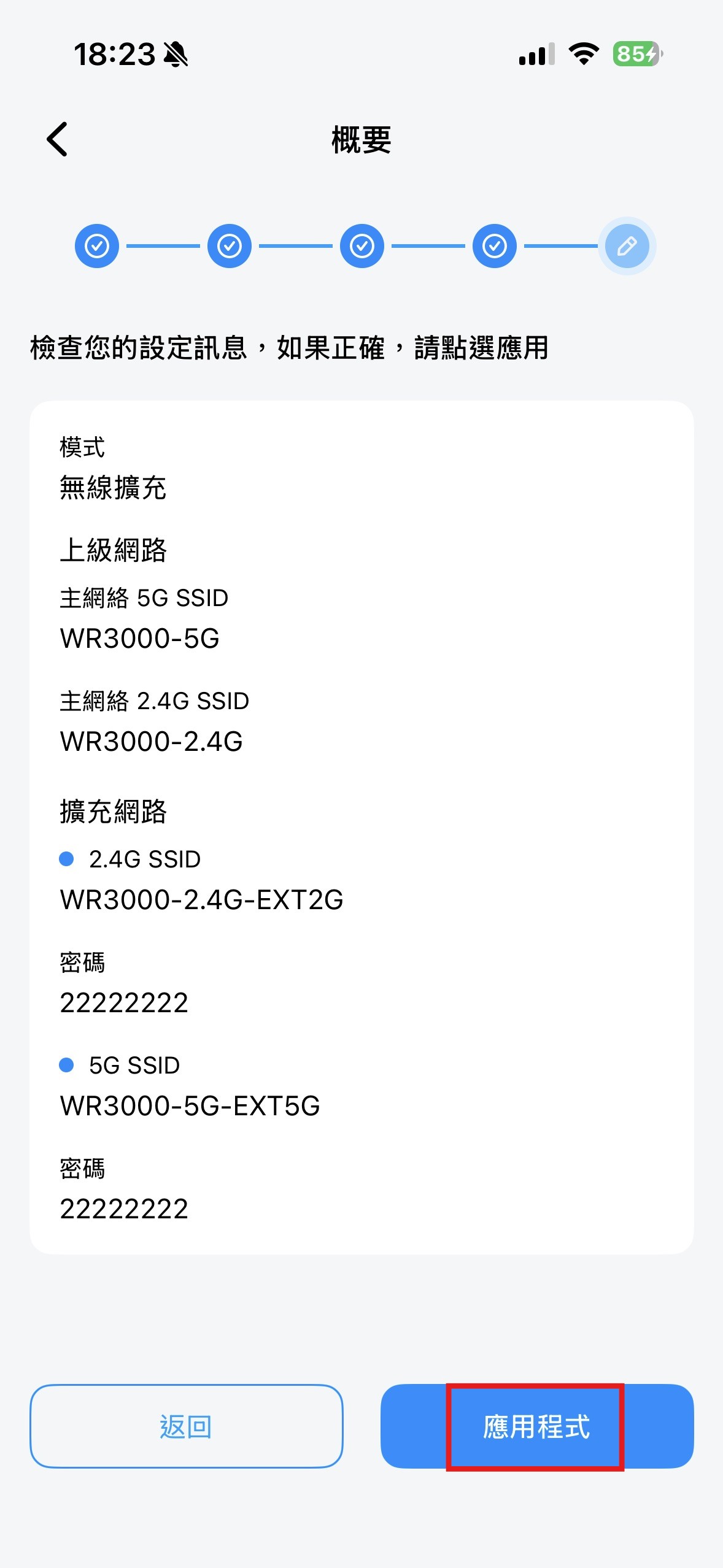The height and width of the screenshot is (1568, 723).
Task: Tap the 上級網路 section heading
Action: (x=115, y=550)
